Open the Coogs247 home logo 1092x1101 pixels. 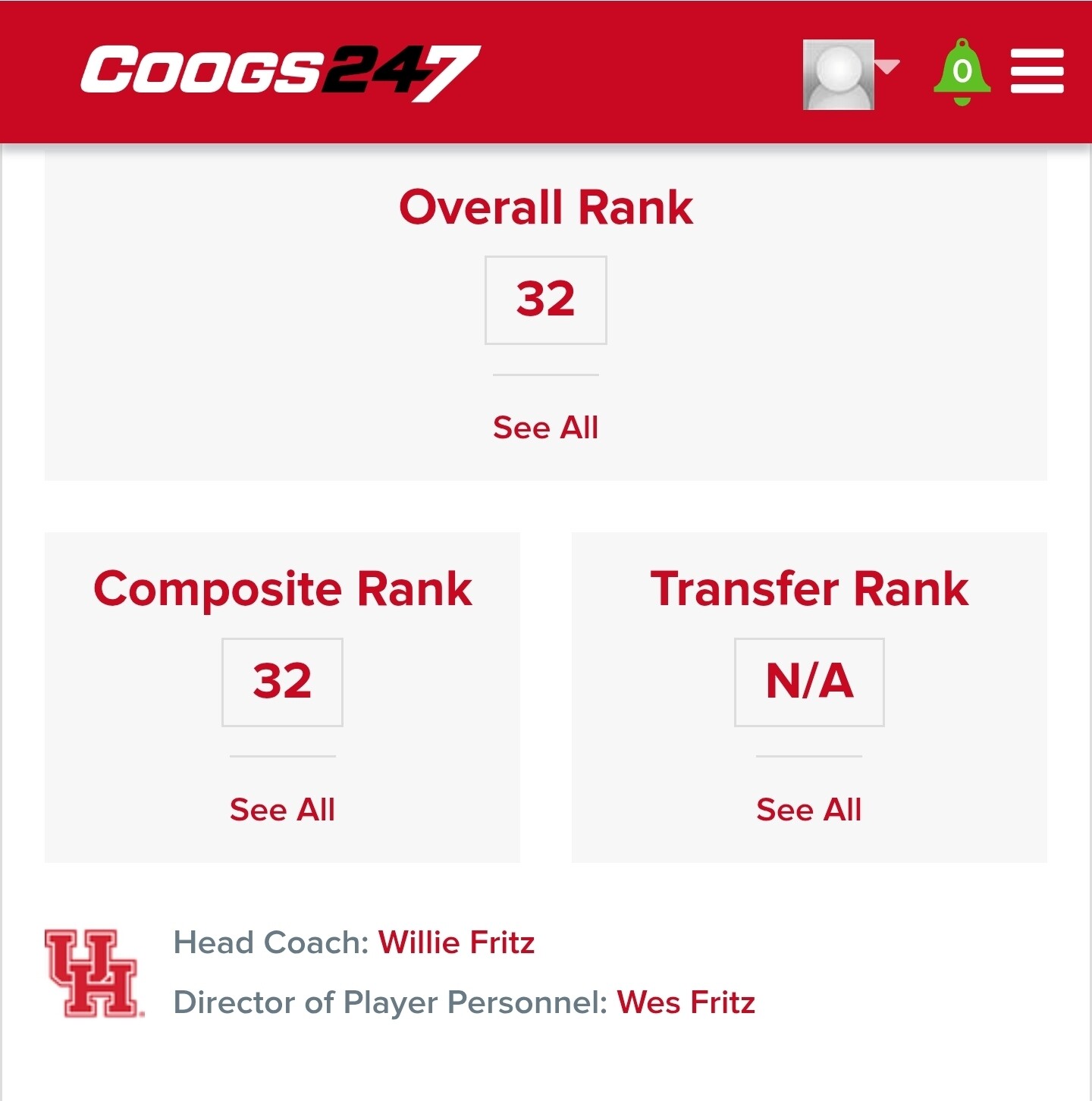coord(281,73)
